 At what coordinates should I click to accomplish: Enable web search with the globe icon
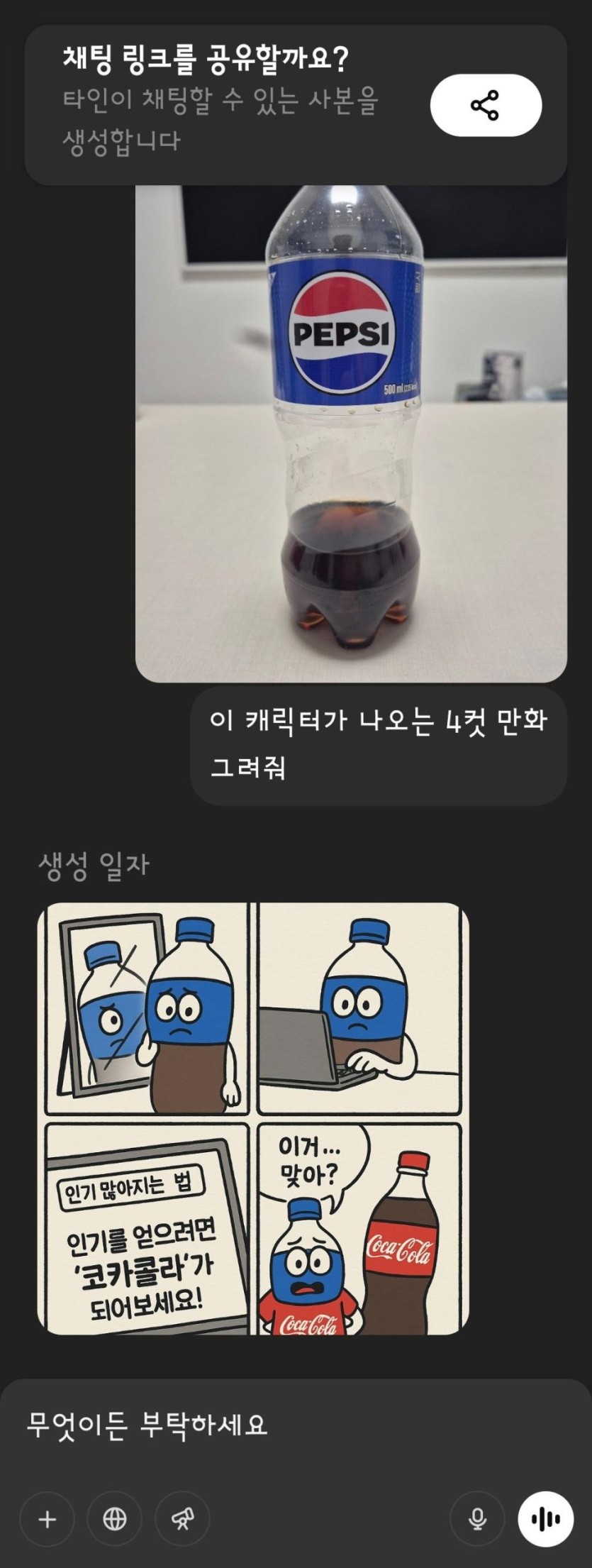115,1519
